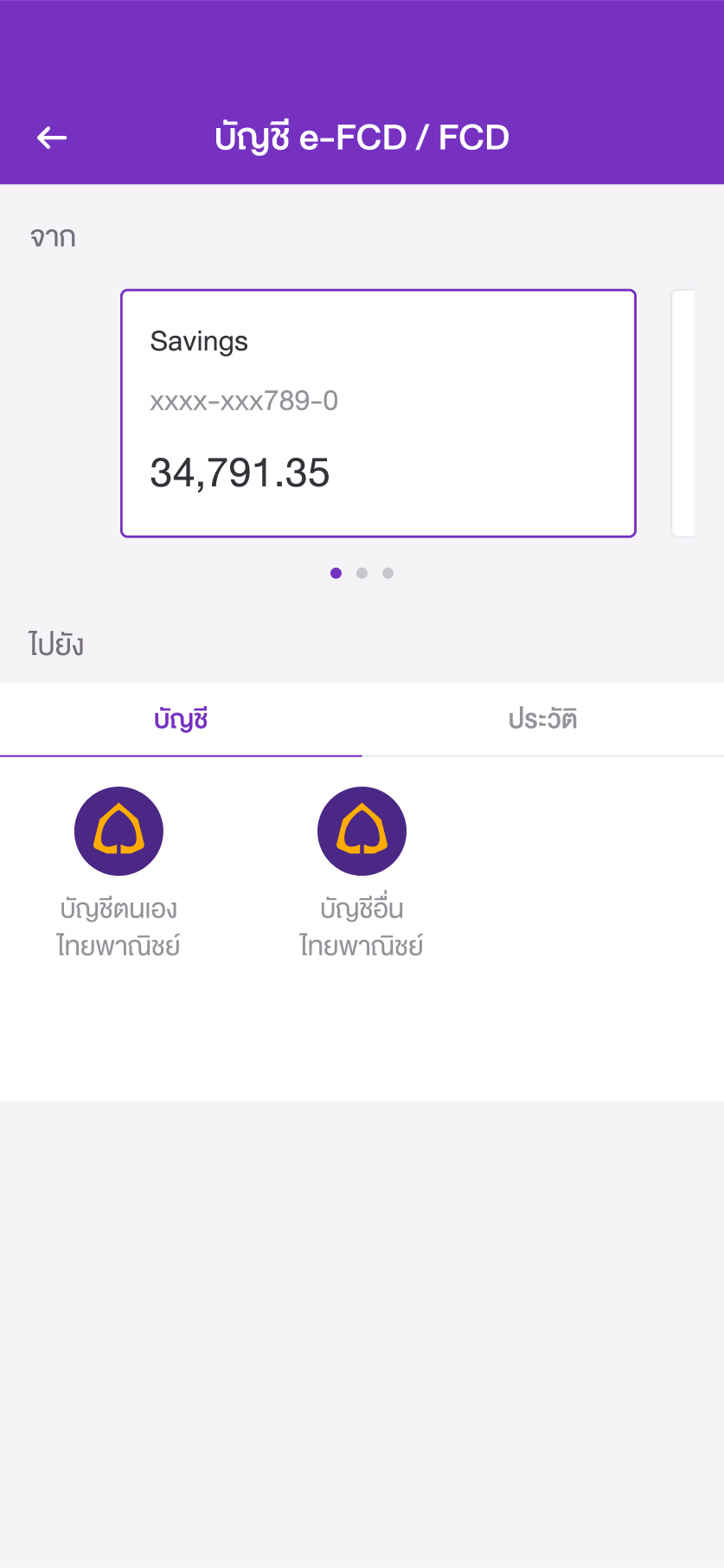This screenshot has height=1568, width=724.
Task: Choose บัญชีอื่น ไทยพาณิชย์ as destination
Action: [362, 873]
